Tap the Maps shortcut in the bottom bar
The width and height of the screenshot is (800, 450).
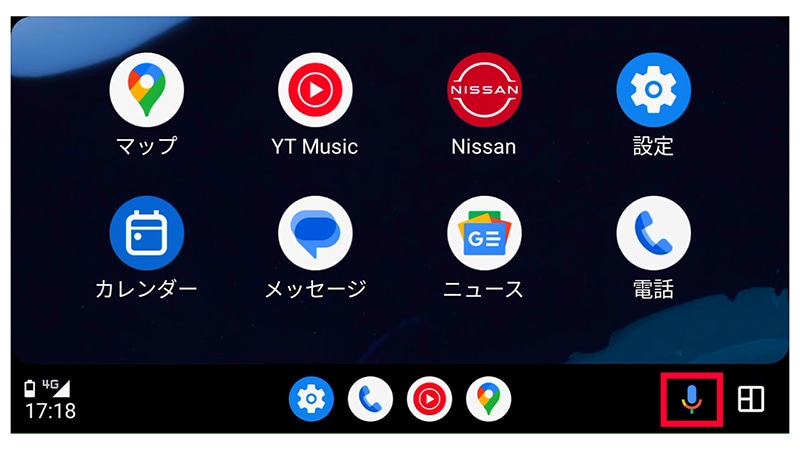click(x=488, y=400)
